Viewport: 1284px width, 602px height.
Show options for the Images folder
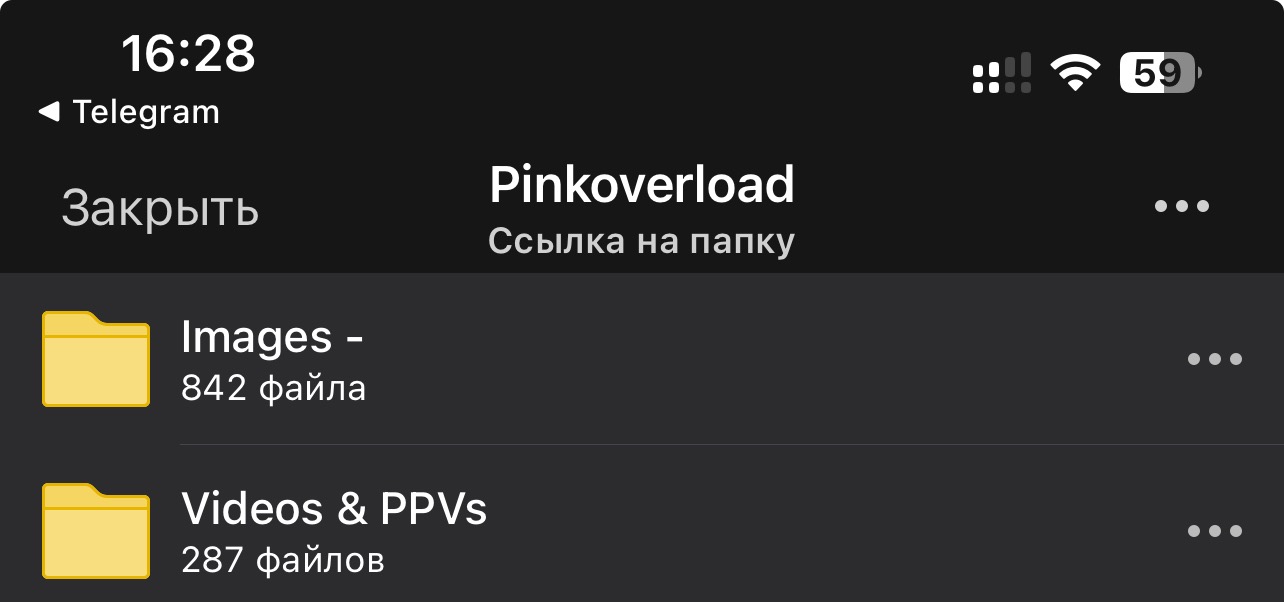tap(1215, 360)
